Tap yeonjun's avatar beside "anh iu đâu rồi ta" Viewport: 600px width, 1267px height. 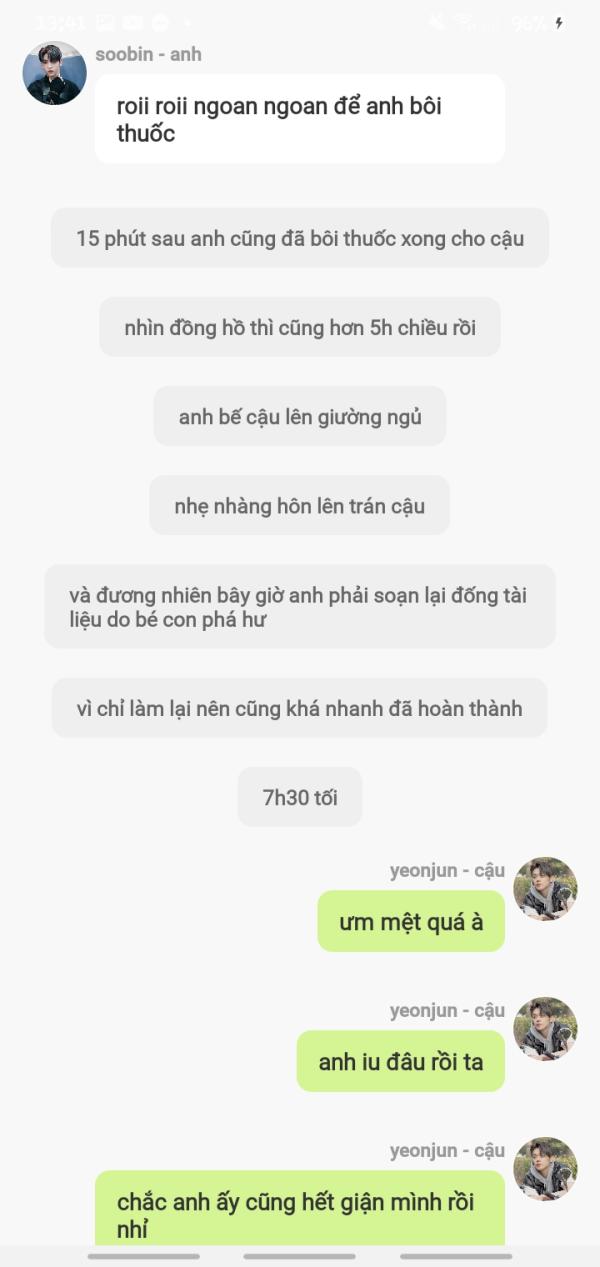pyautogui.click(x=545, y=1028)
